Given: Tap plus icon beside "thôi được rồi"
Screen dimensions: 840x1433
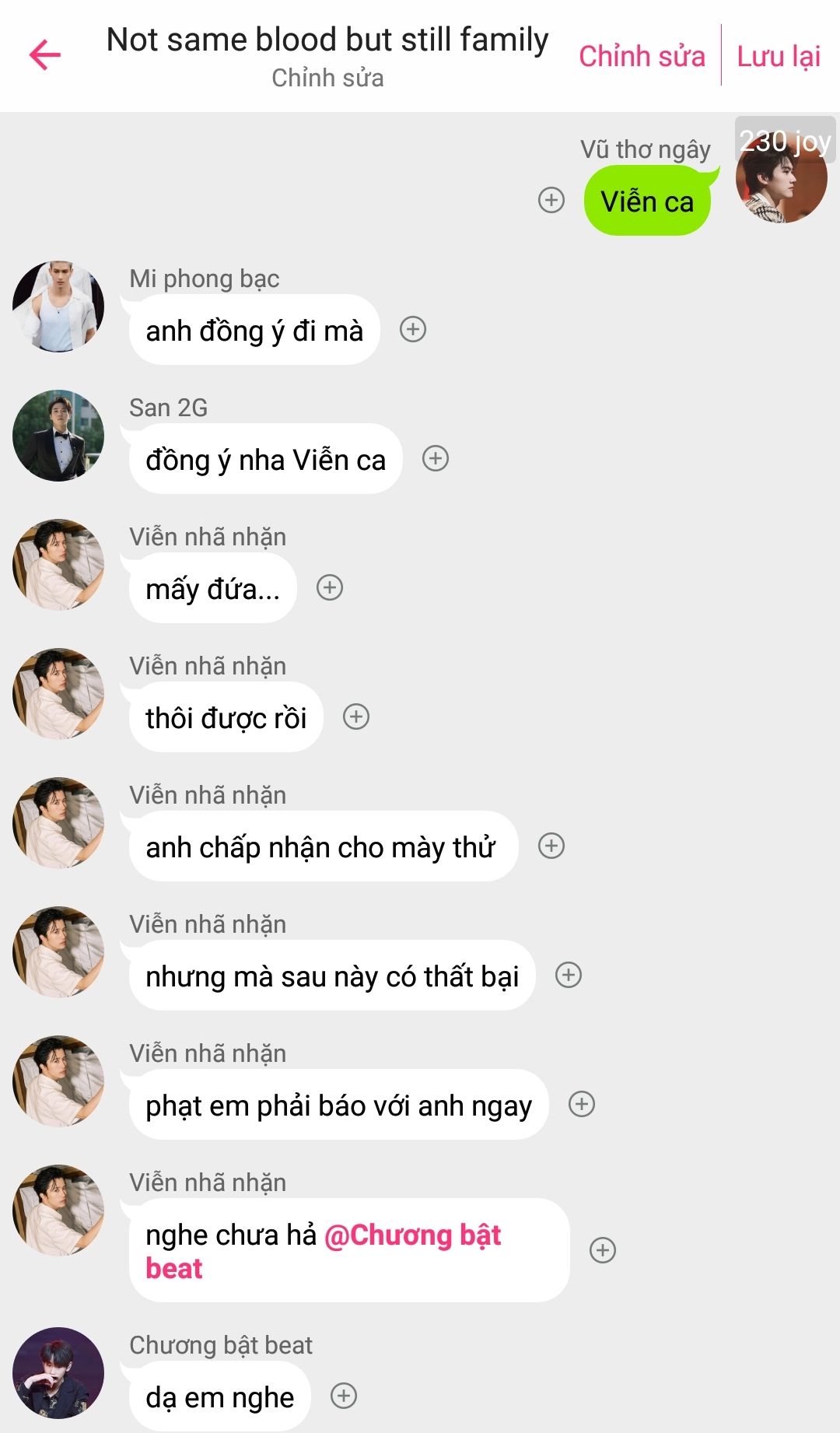Looking at the screenshot, I should point(356,716).
